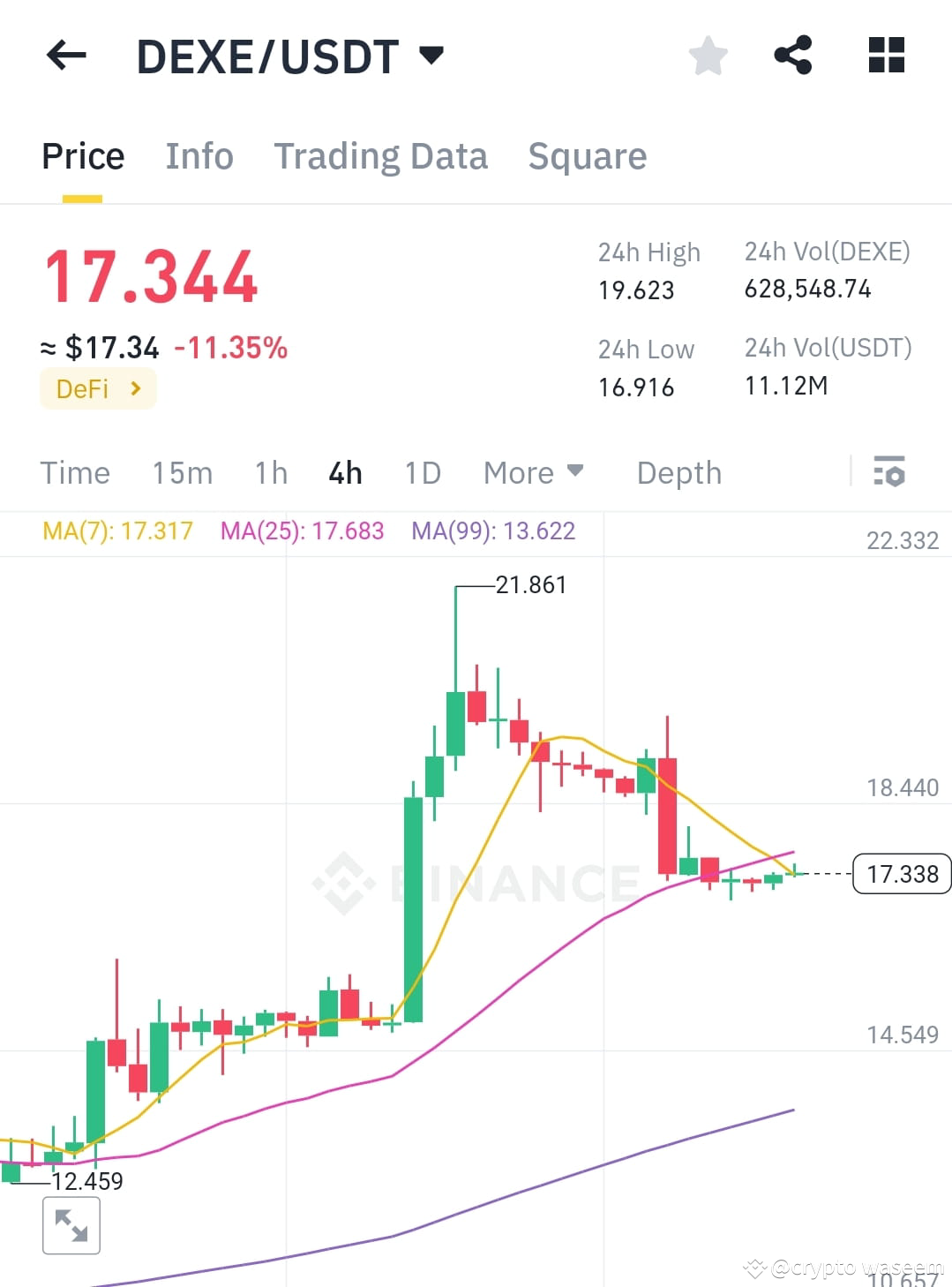Screen dimensions: 952x1287
Task: Open the DEXE/USDT pair selector dropdown
Action: 431,55
